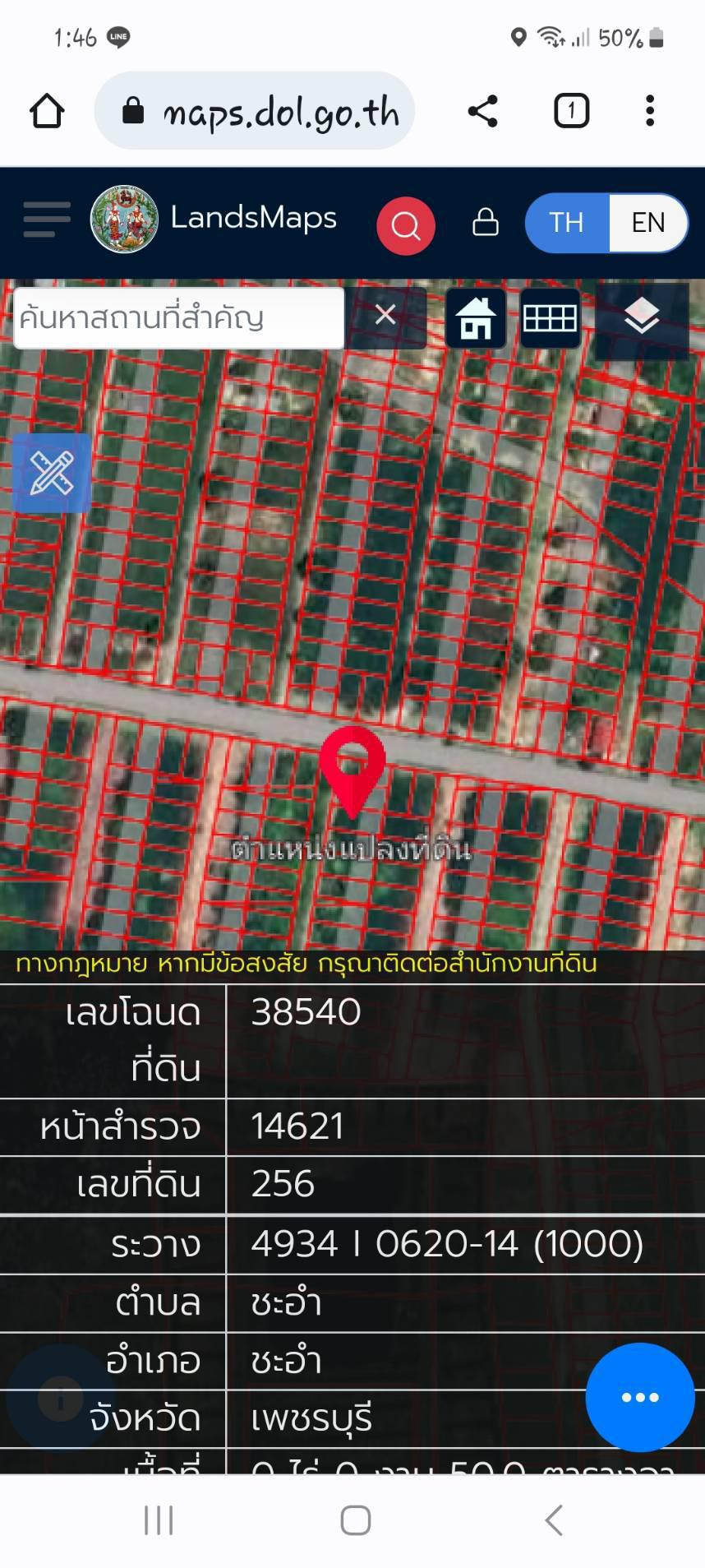The width and height of the screenshot is (705, 1568).
Task: Open the map layers selector
Action: tap(642, 318)
